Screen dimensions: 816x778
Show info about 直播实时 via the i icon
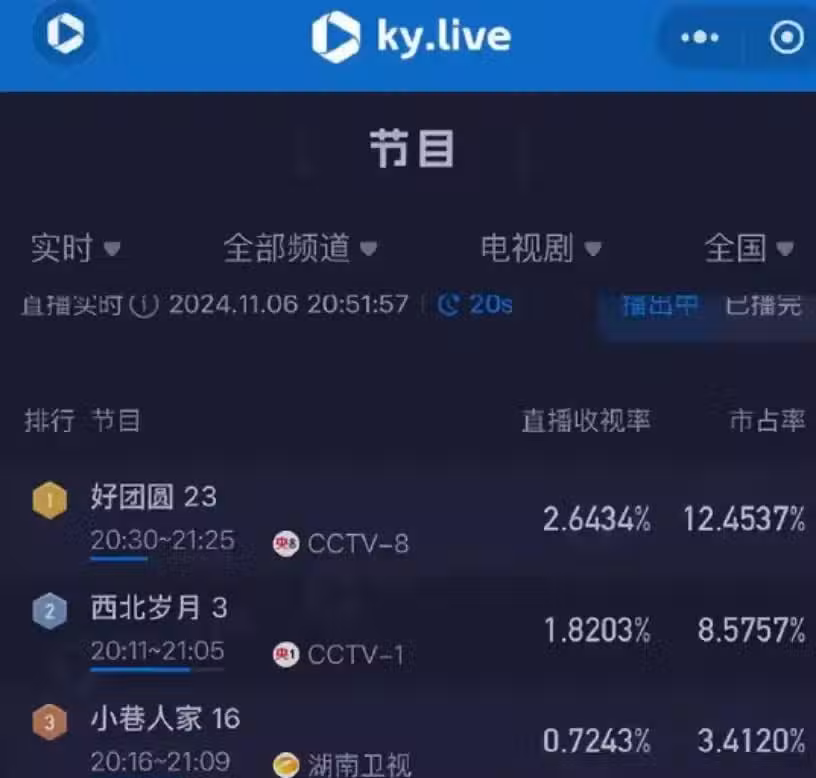tap(144, 305)
